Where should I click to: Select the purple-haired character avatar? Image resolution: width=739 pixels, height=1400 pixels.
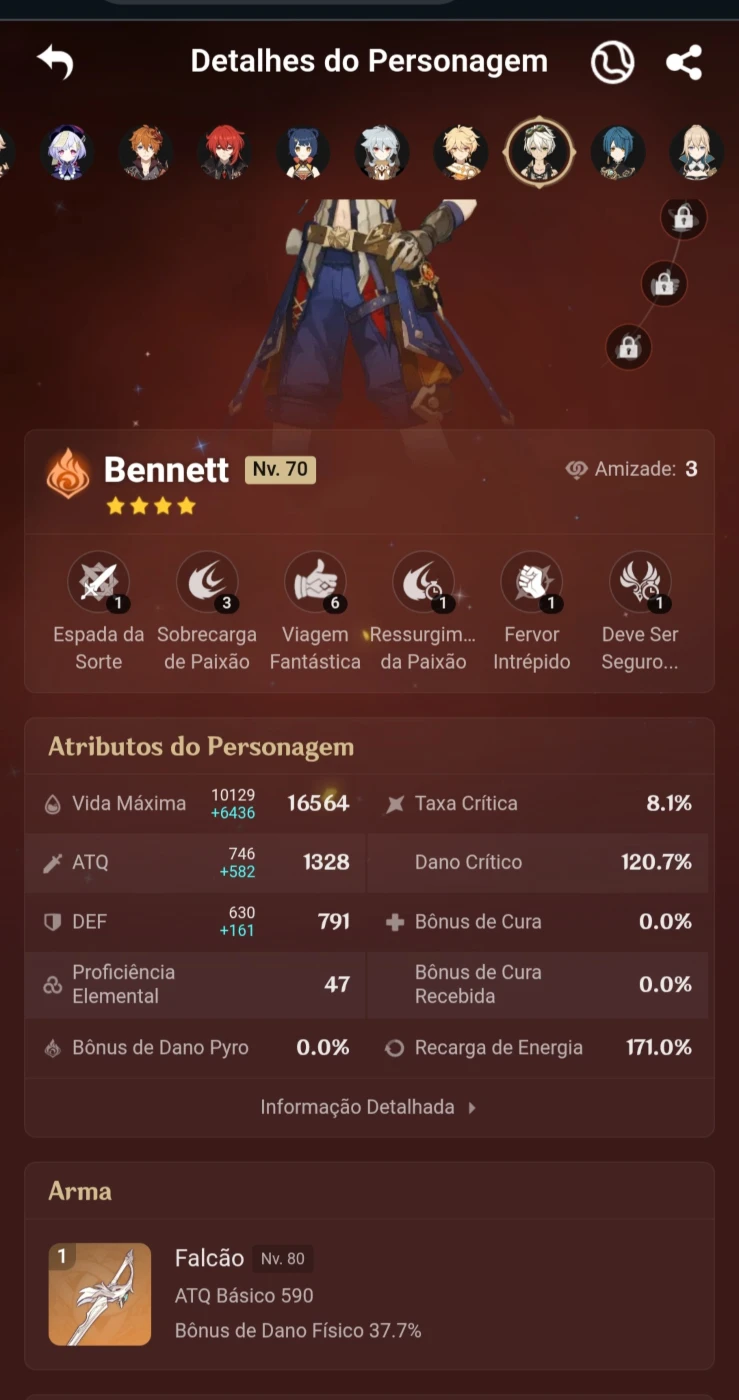68,153
